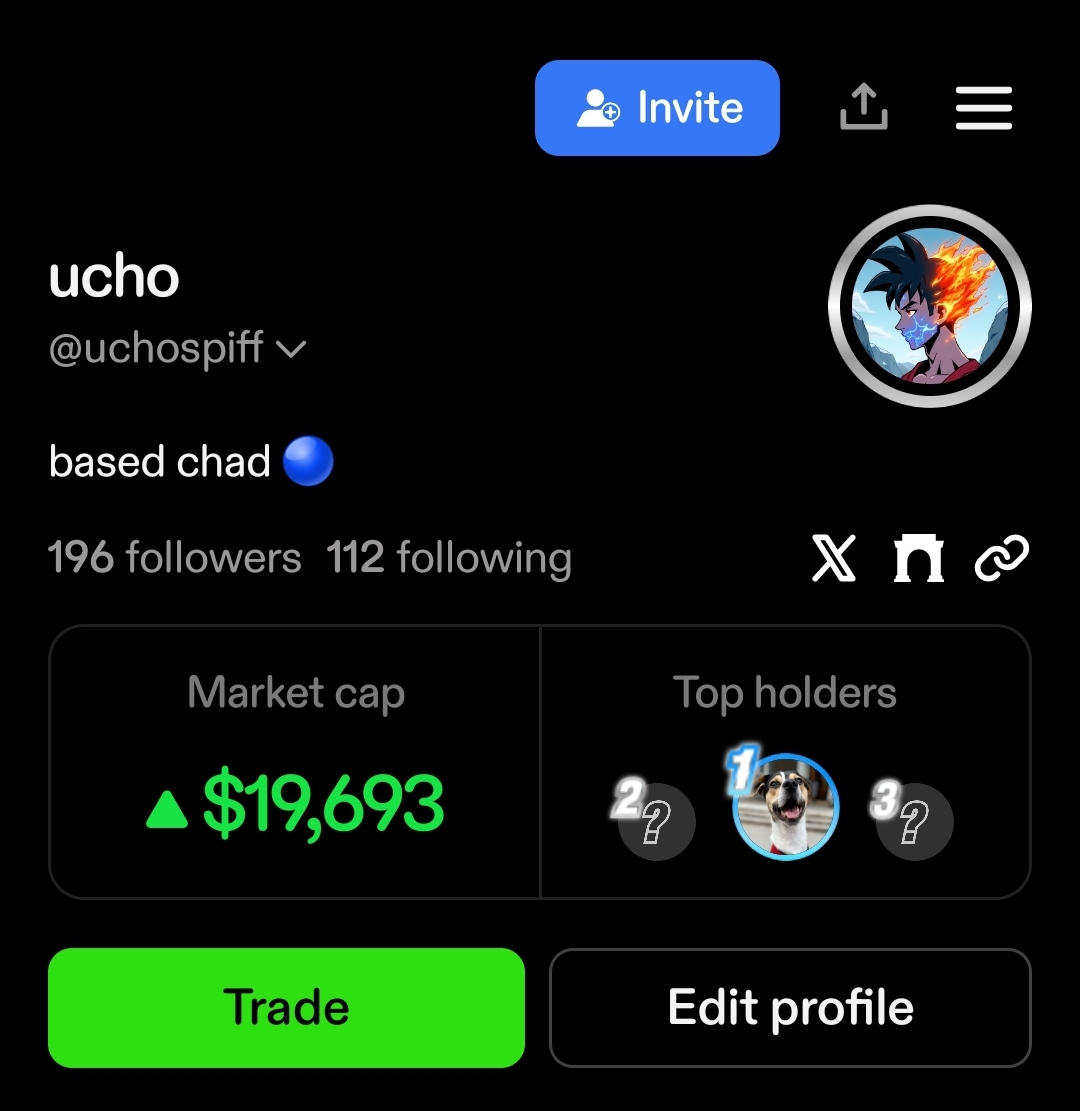Tap the chain link icon
This screenshot has width=1080, height=1111.
[x=1001, y=558]
